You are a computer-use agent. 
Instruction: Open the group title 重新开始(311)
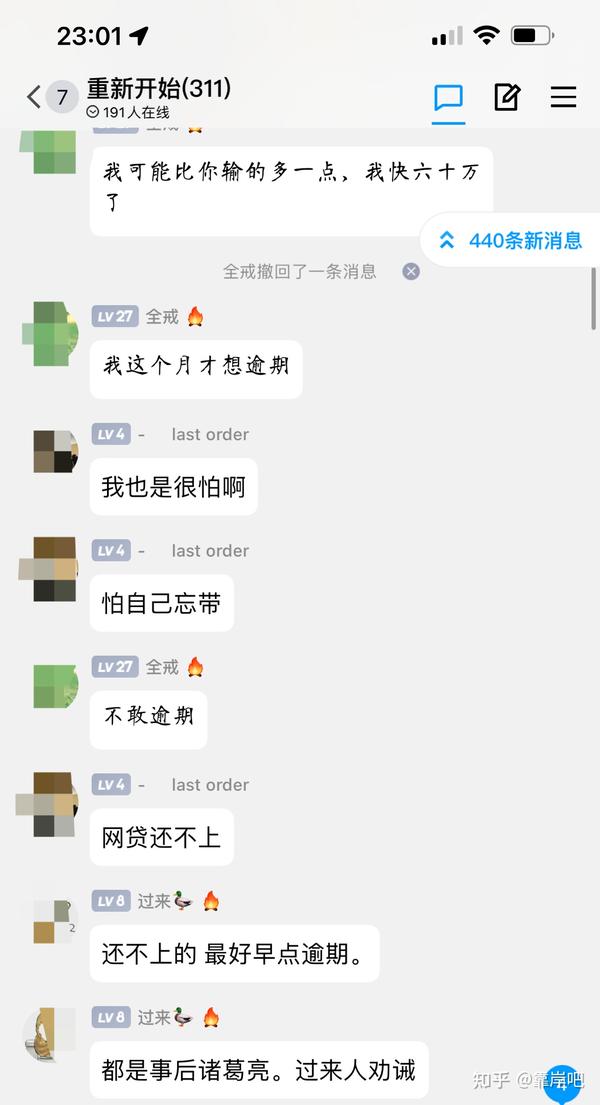tap(159, 89)
